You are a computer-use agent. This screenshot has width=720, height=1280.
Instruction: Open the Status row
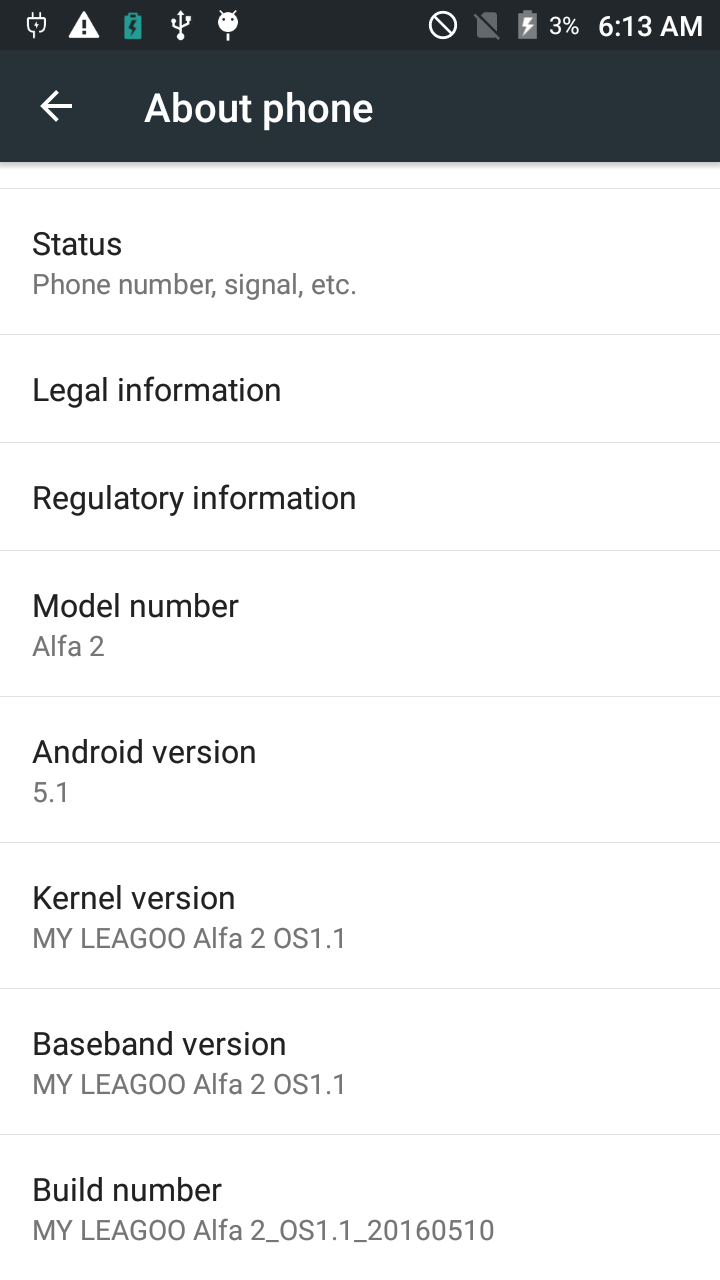[x=360, y=262]
